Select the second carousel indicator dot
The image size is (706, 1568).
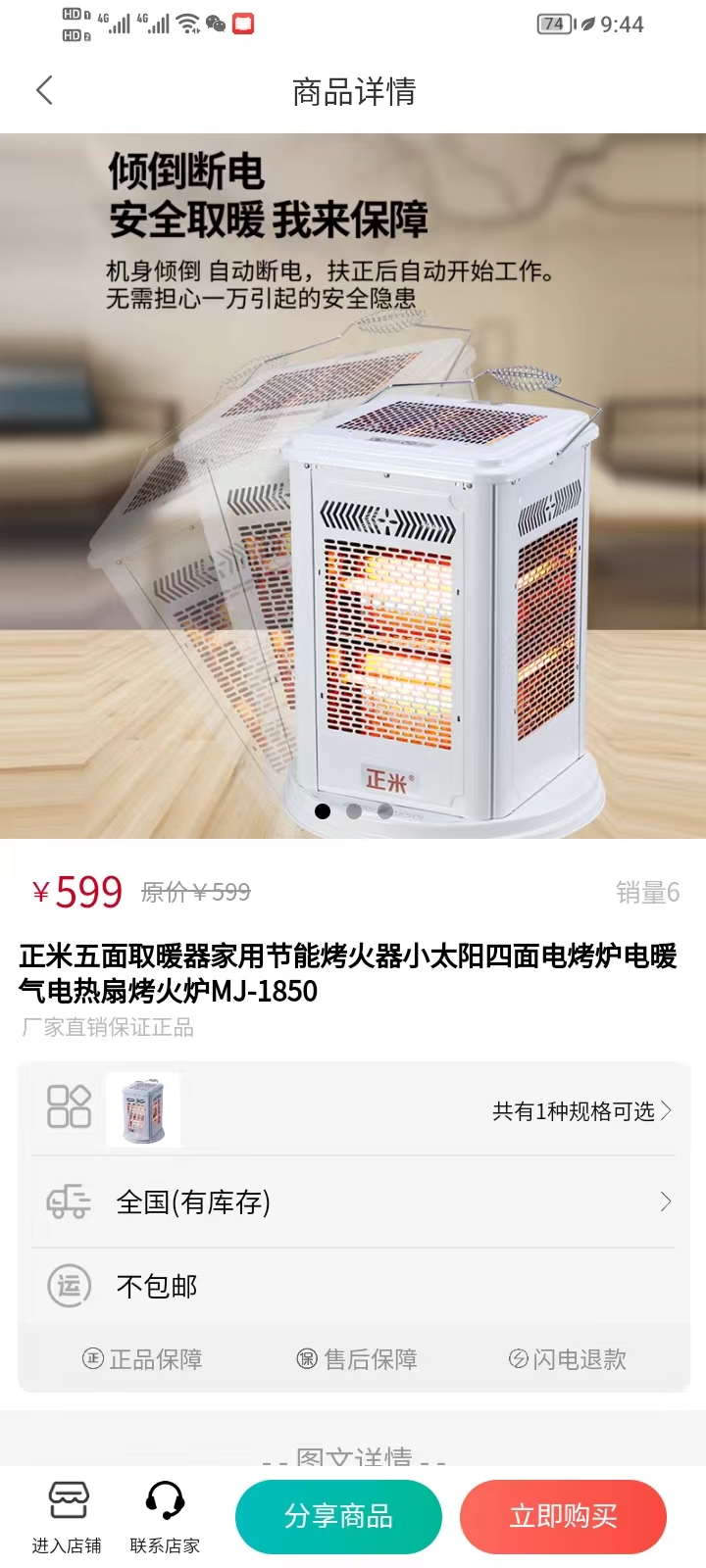pyautogui.click(x=353, y=811)
